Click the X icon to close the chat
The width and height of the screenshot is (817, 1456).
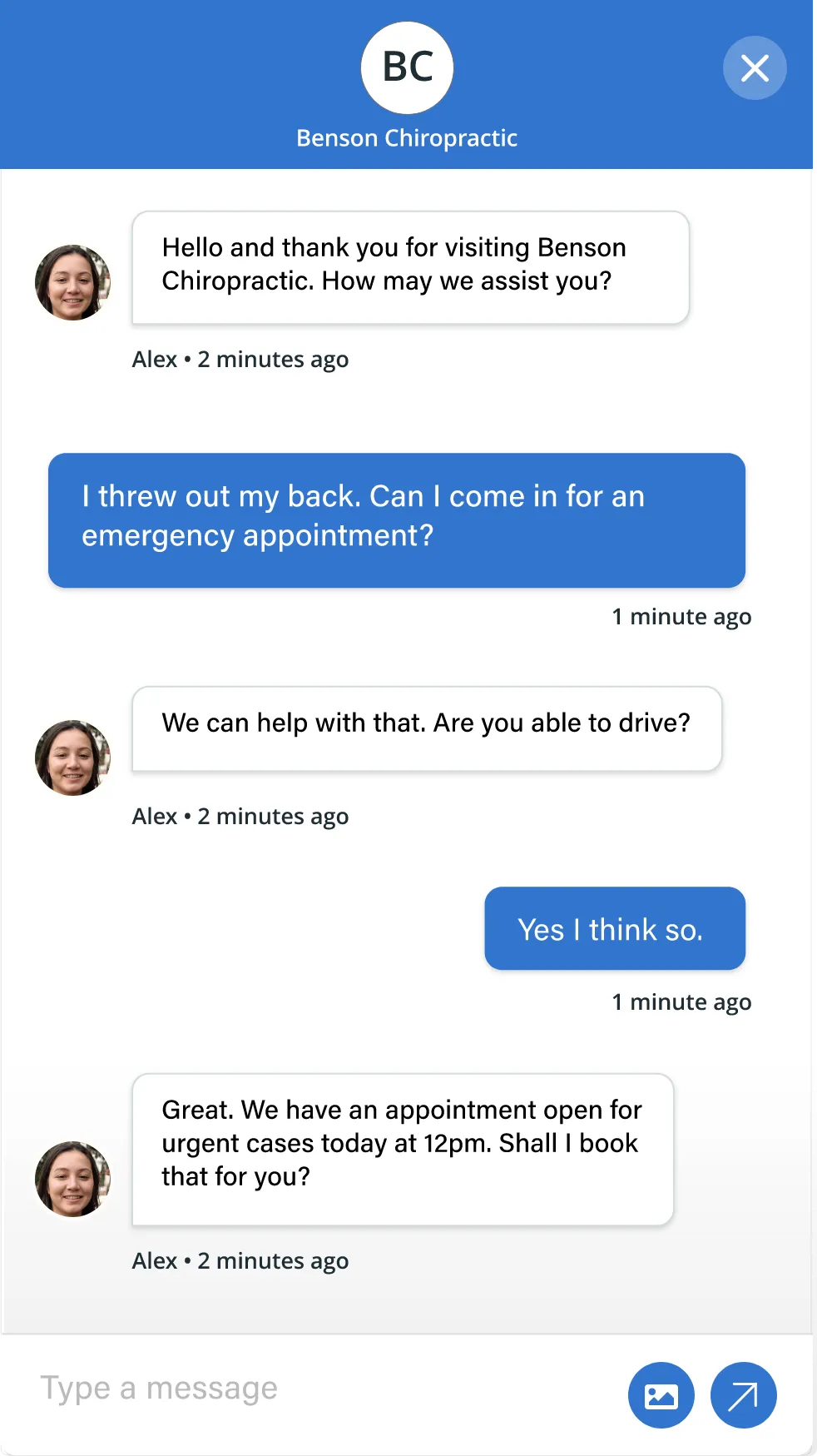tap(754, 67)
